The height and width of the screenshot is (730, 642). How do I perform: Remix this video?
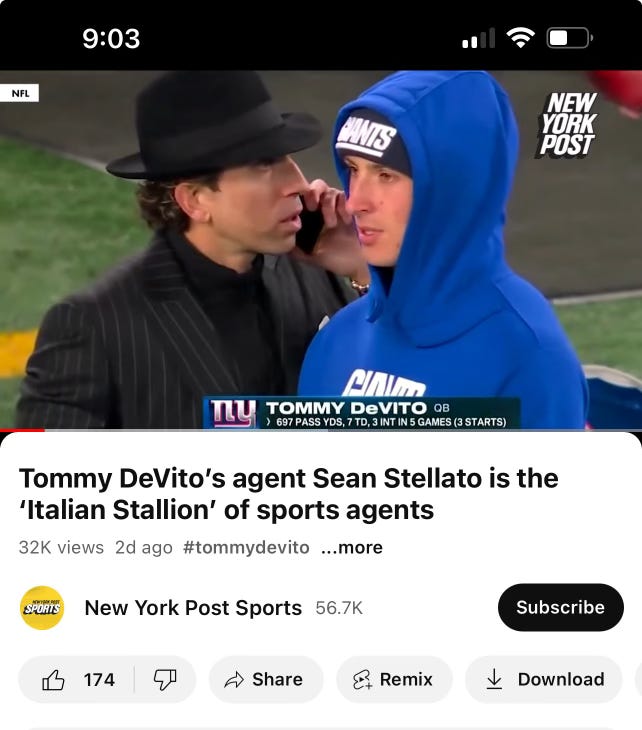click(x=393, y=680)
